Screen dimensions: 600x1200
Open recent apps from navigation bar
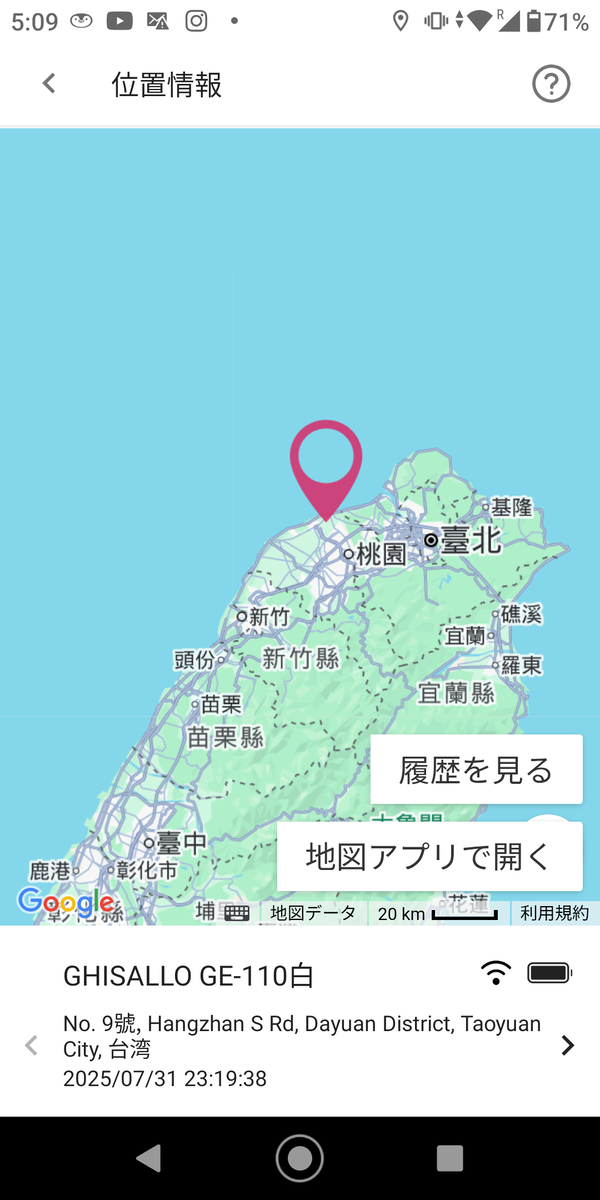click(450, 1158)
